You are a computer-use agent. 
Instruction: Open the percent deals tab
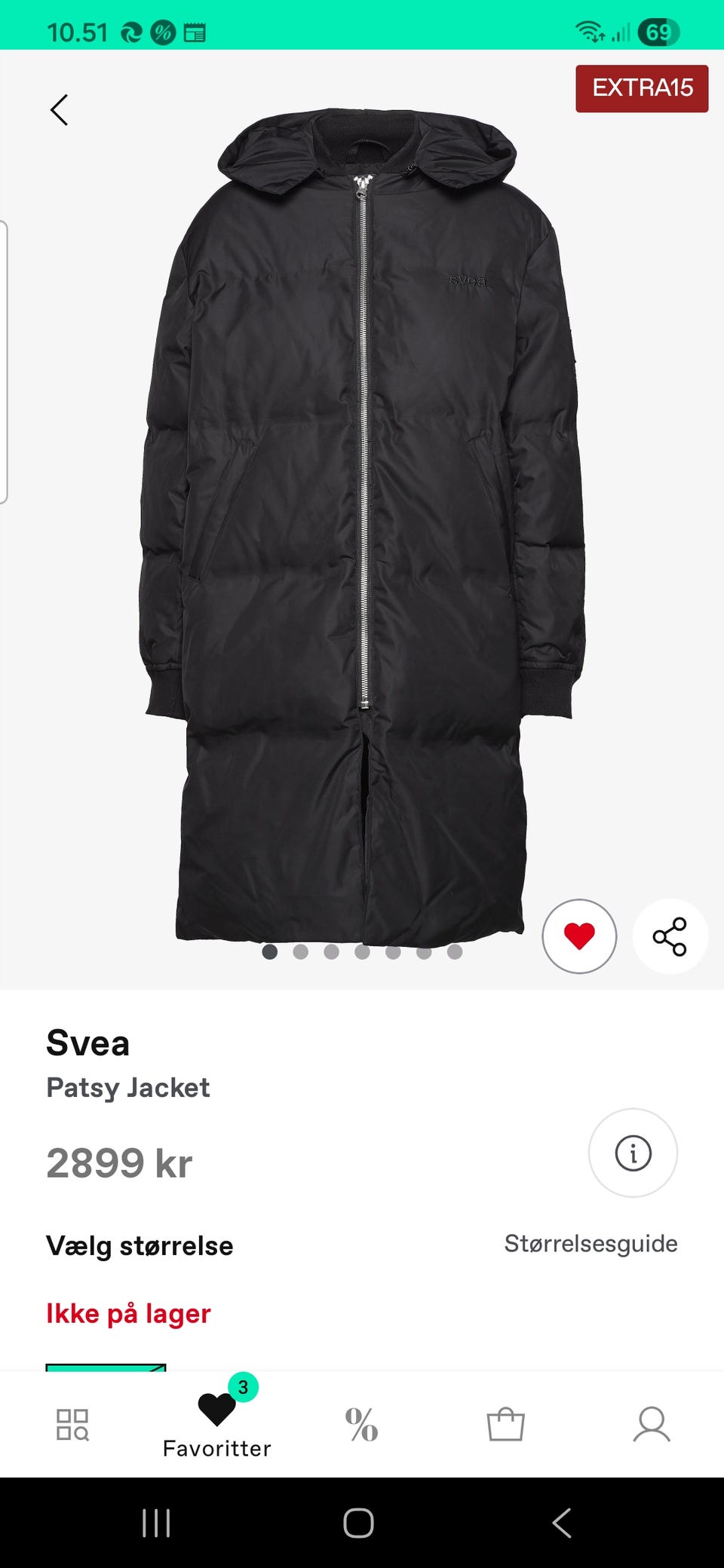pyautogui.click(x=361, y=1425)
